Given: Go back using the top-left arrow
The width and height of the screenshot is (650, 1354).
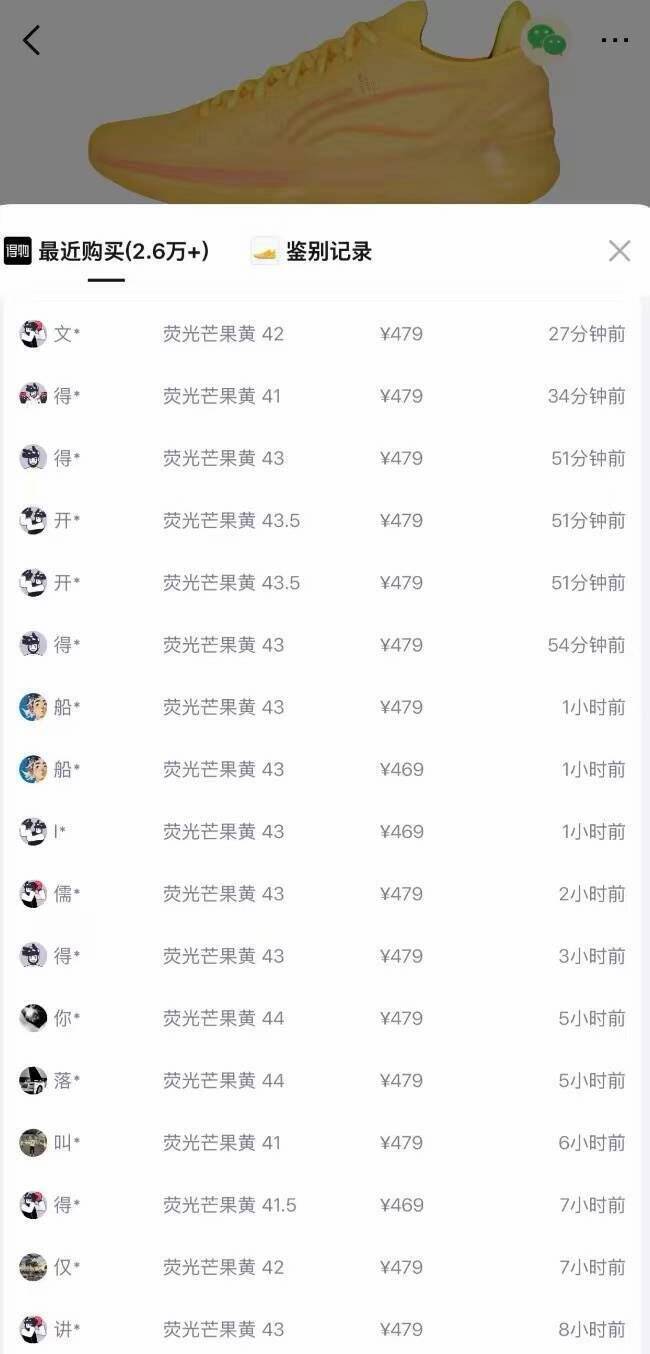Looking at the screenshot, I should coord(32,41).
